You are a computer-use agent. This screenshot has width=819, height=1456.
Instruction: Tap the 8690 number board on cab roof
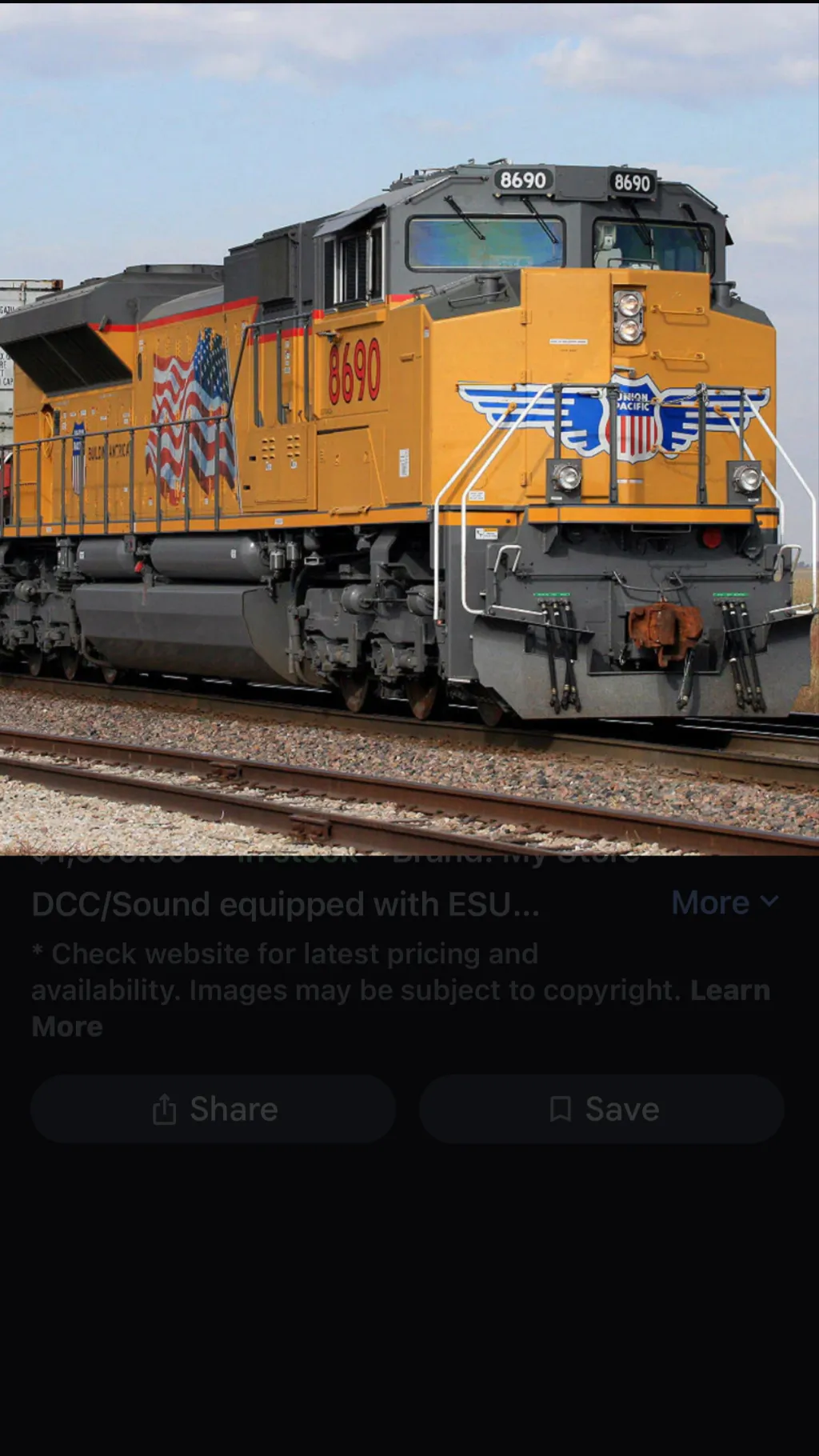tap(525, 181)
